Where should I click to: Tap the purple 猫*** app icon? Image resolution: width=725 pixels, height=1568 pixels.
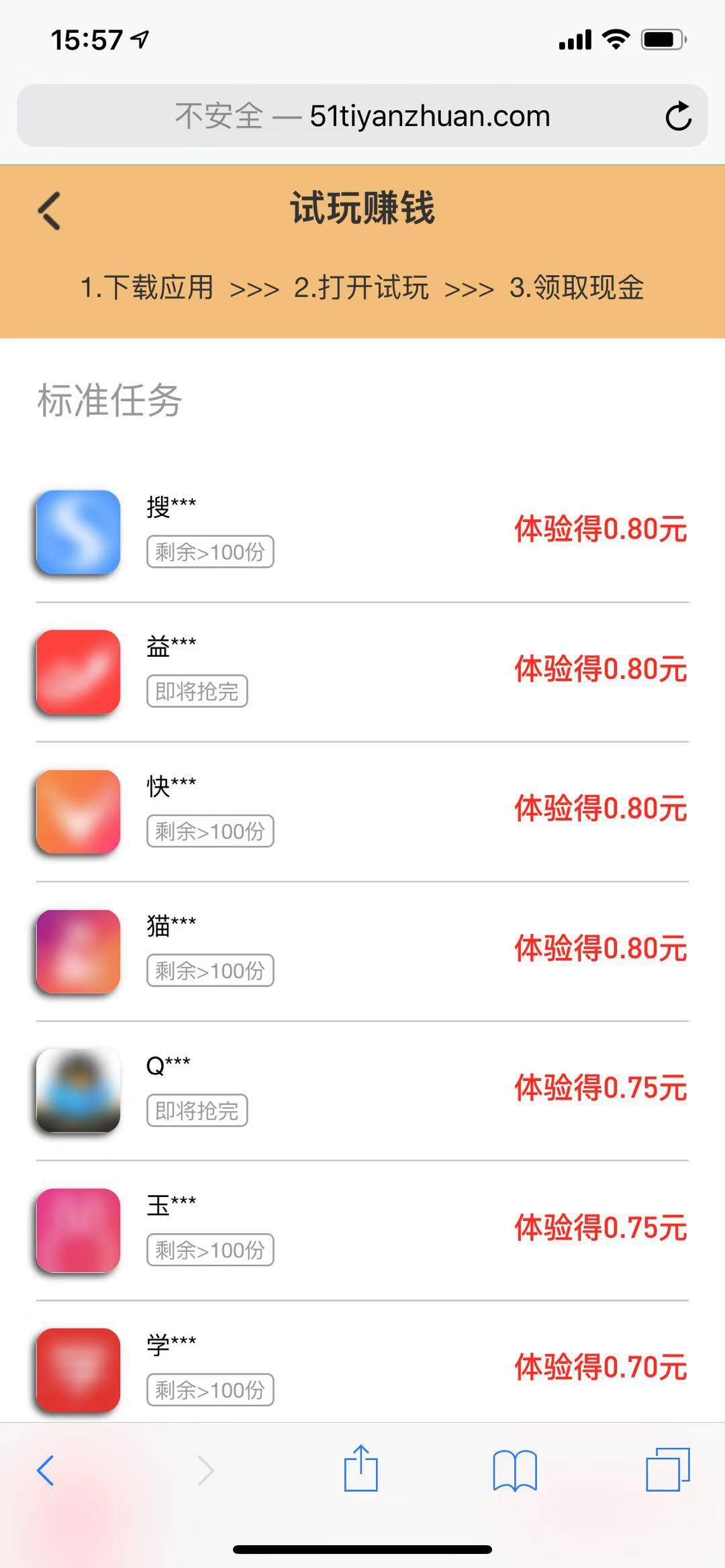pos(77,951)
